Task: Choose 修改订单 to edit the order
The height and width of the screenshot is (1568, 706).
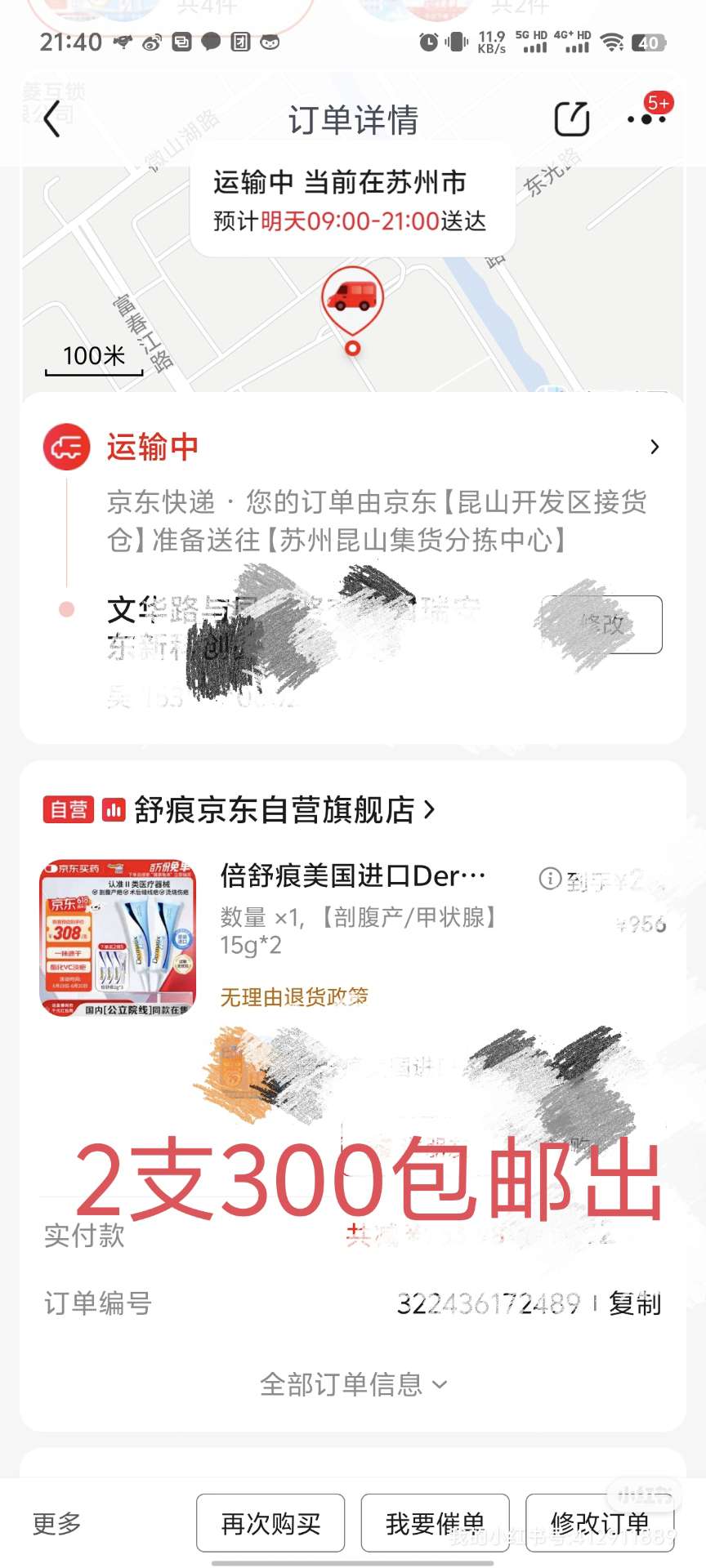Action: coord(599,1523)
